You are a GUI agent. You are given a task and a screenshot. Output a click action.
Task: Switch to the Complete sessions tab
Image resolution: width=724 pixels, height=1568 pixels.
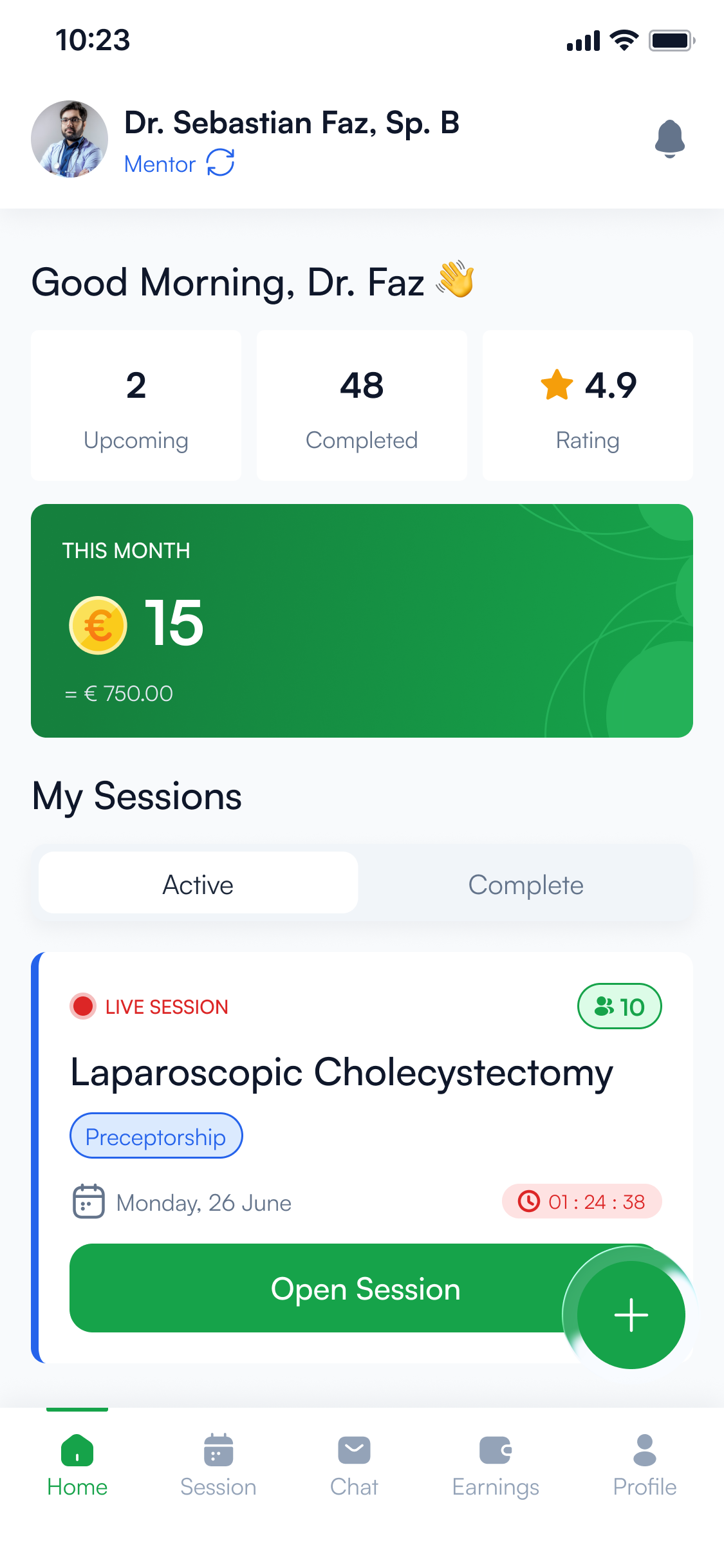pyautogui.click(x=526, y=885)
